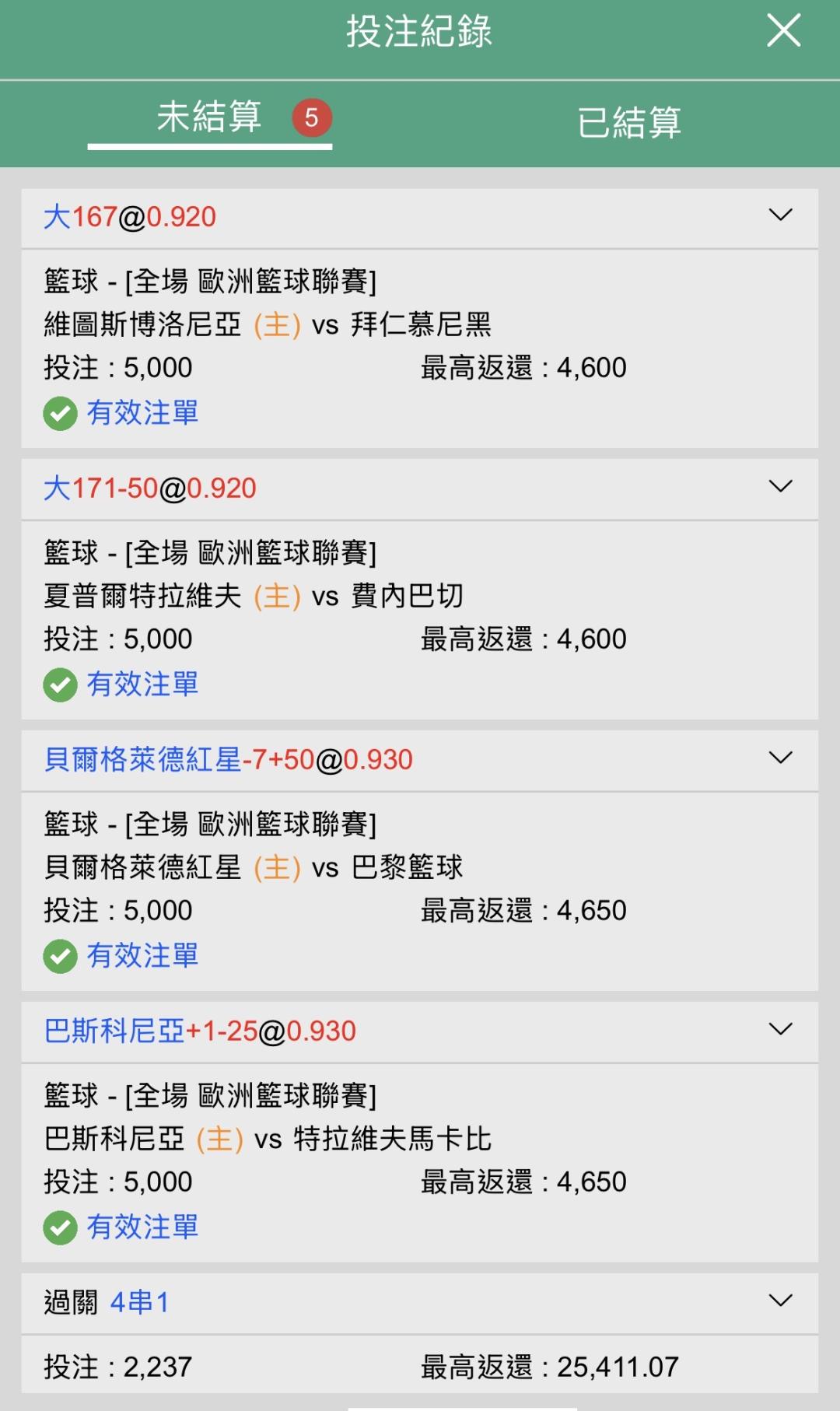Switch to the 已結算 tab
The width and height of the screenshot is (840, 1411).
(628, 123)
